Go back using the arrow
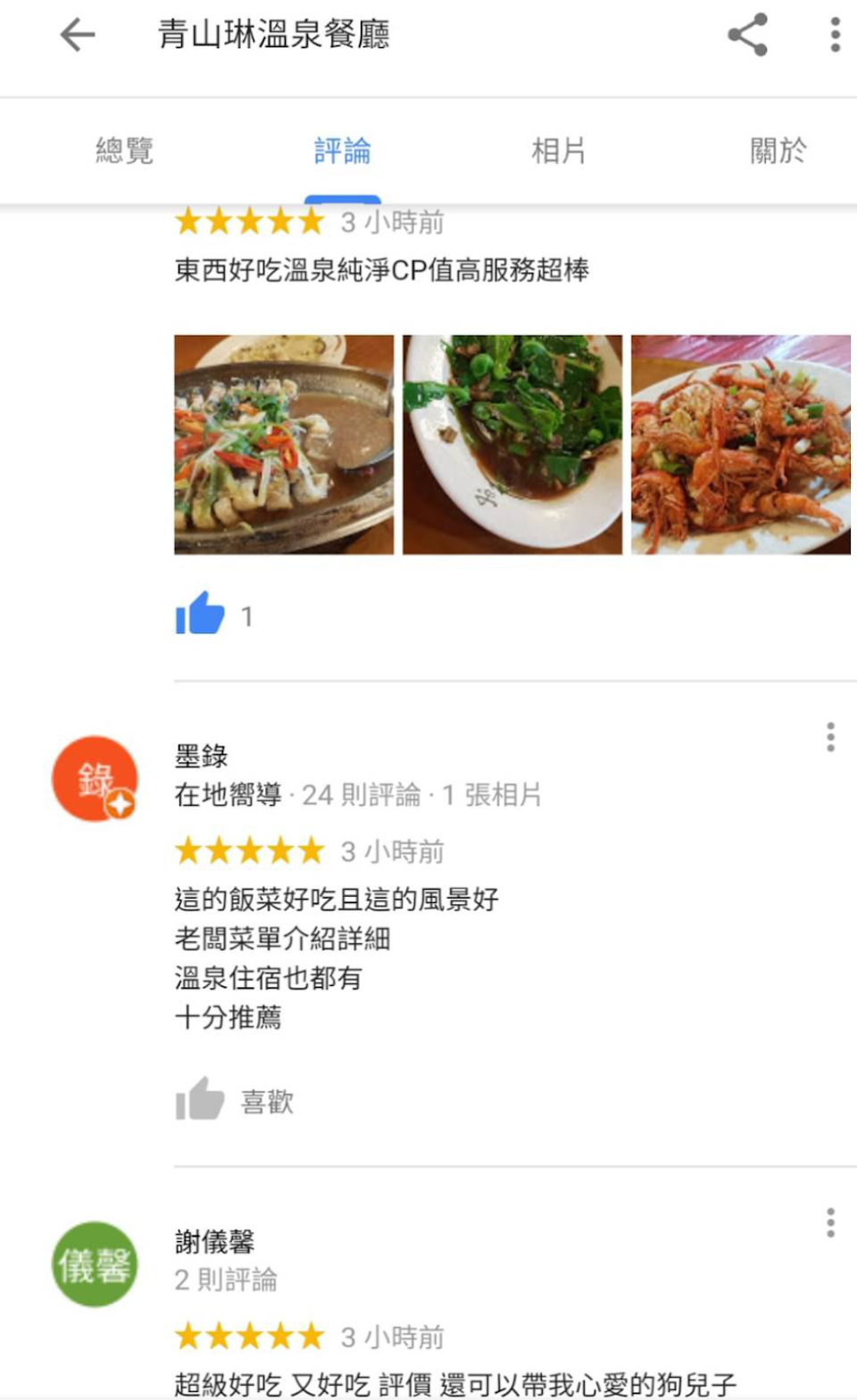 78,36
